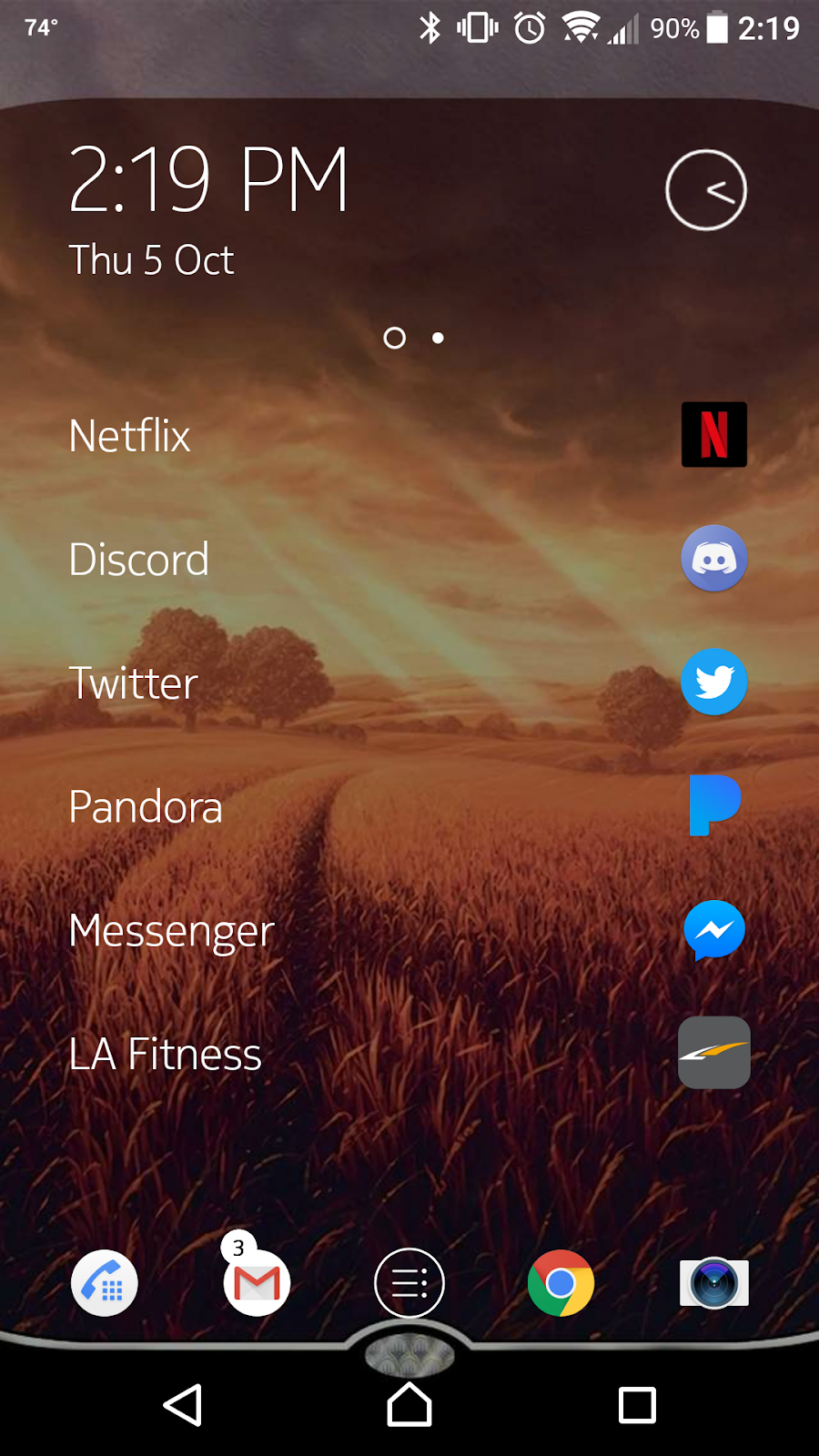Start the Pandora app
Viewport: 819px width, 1456px height.
click(x=713, y=806)
